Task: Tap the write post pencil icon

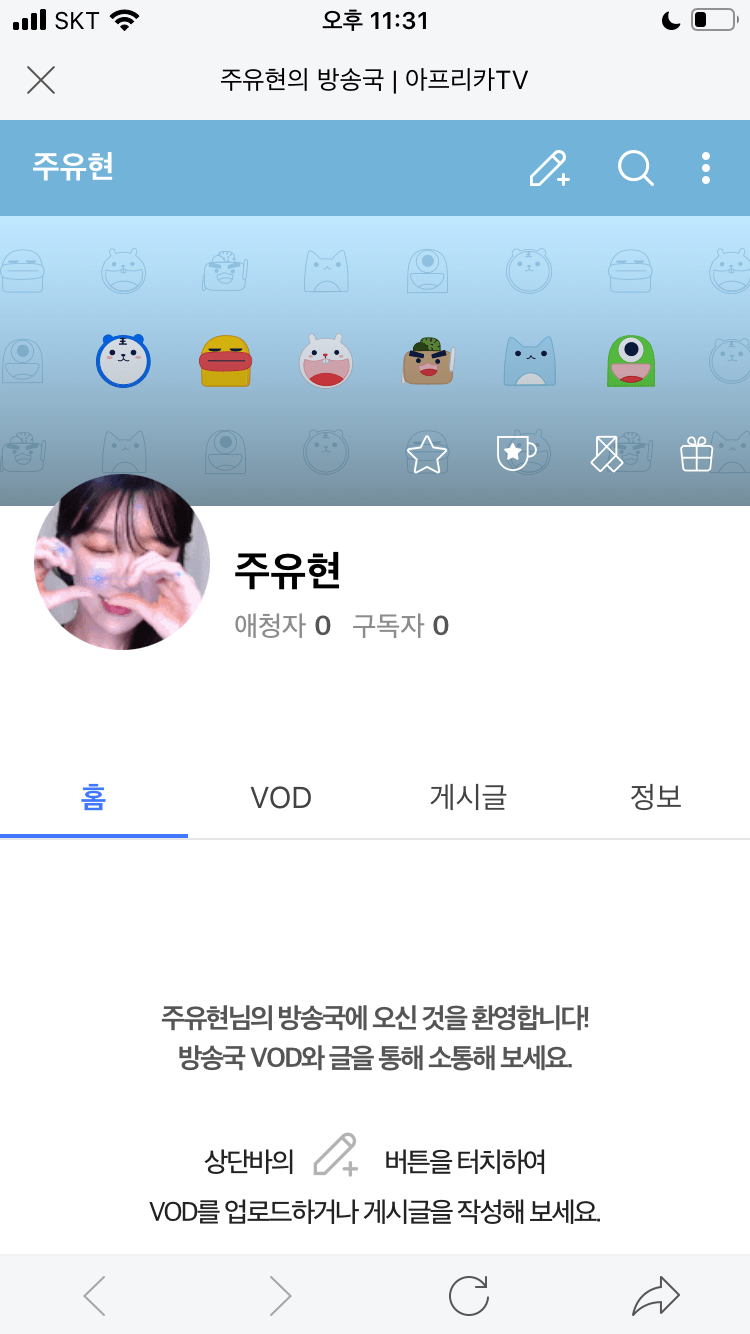Action: point(549,168)
